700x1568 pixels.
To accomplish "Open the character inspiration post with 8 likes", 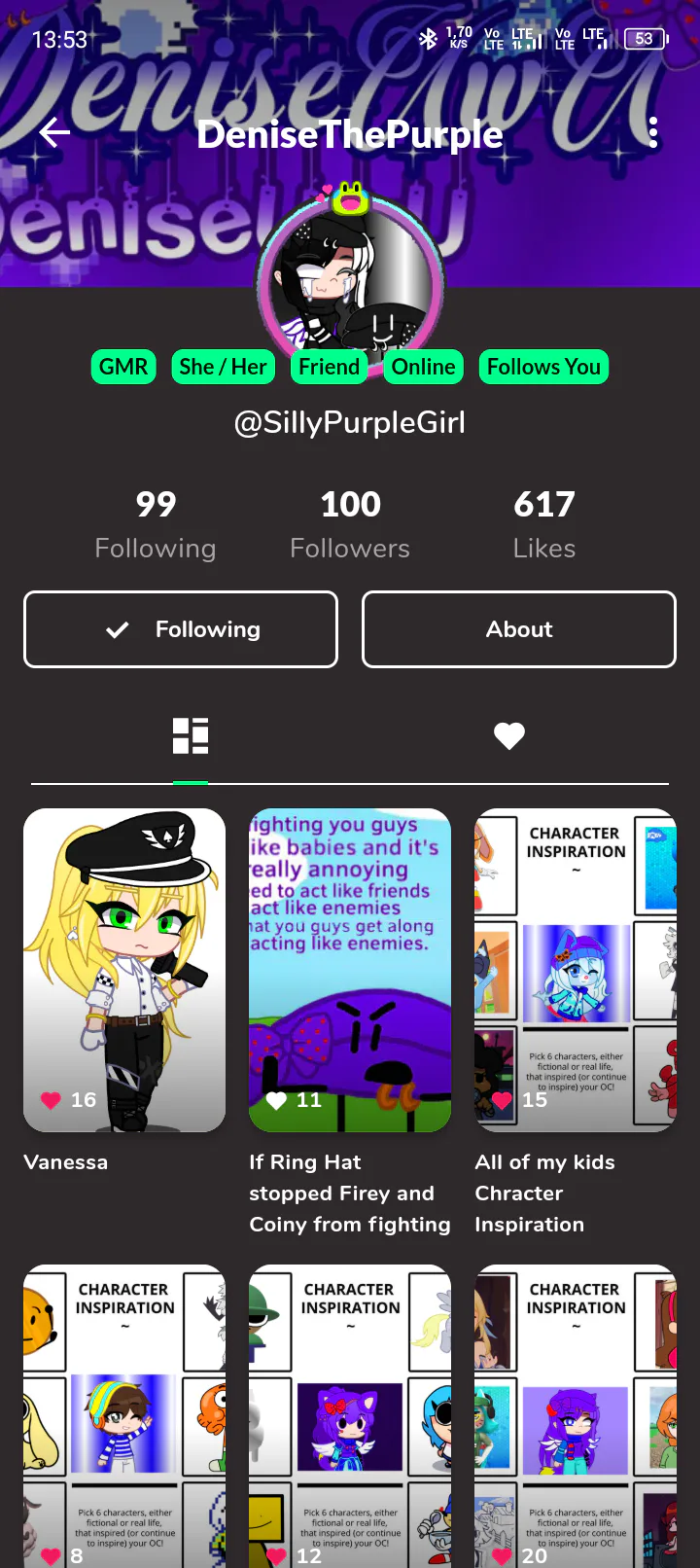I will click(x=124, y=1415).
